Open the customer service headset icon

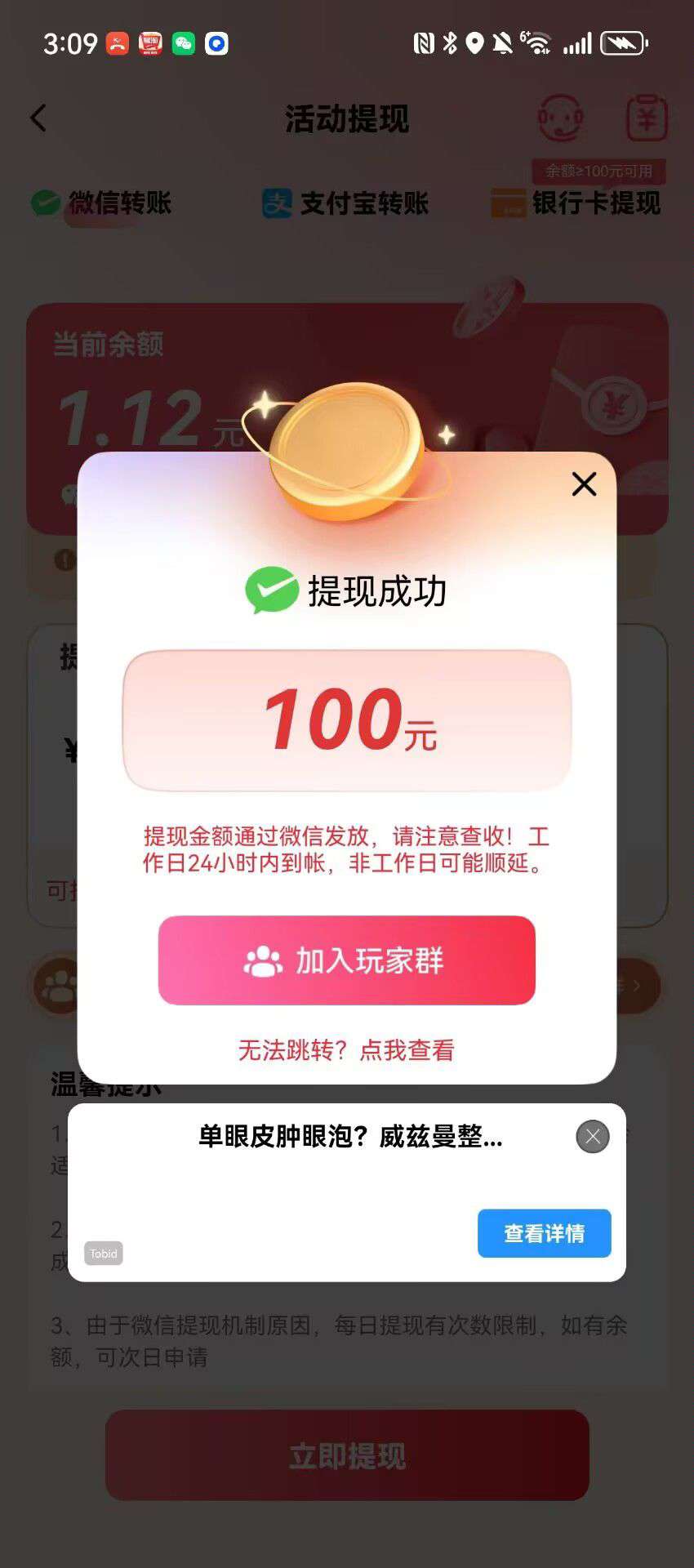(x=560, y=118)
